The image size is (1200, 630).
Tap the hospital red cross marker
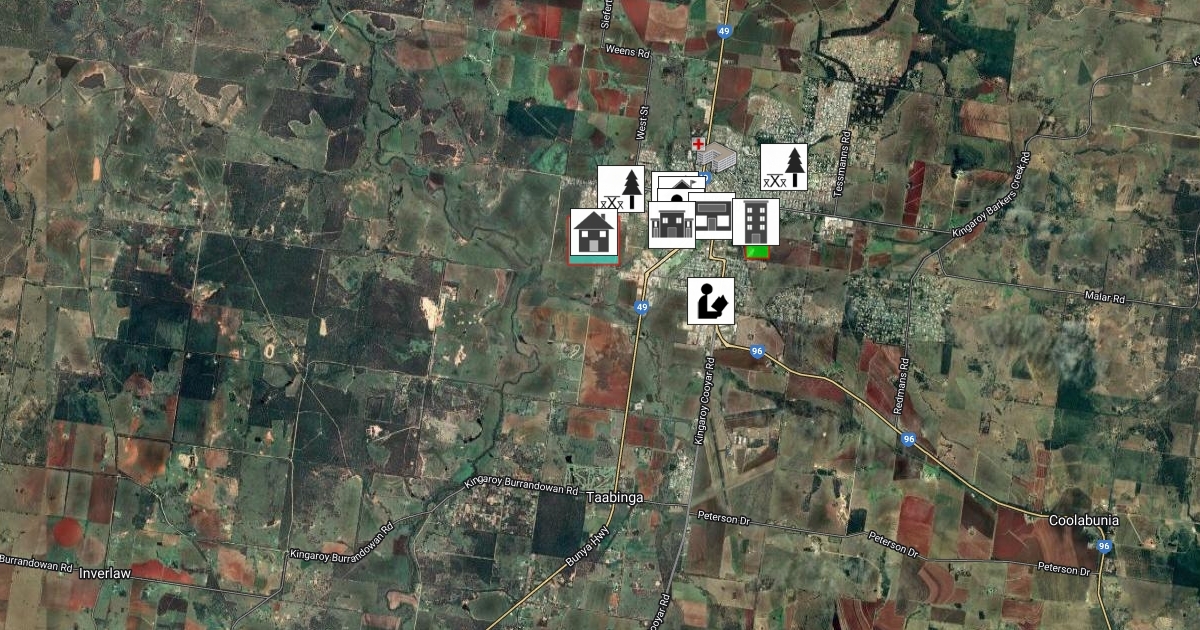(700, 146)
